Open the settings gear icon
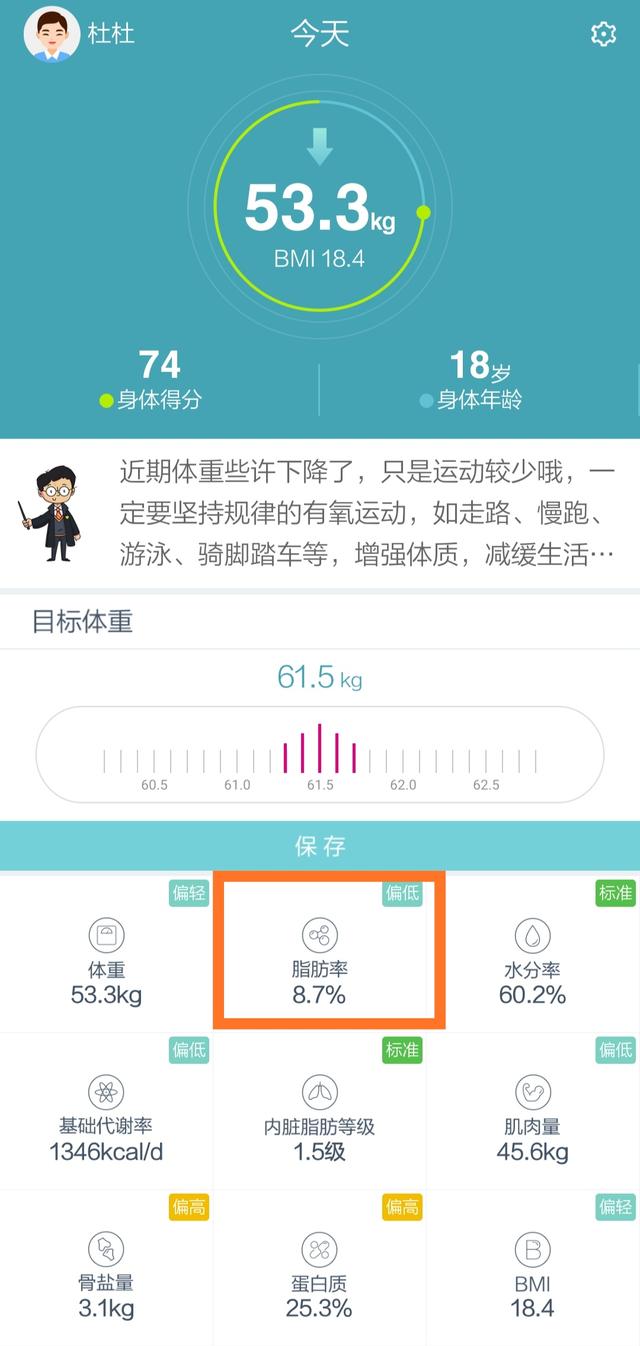The height and width of the screenshot is (1346, 640). point(603,35)
